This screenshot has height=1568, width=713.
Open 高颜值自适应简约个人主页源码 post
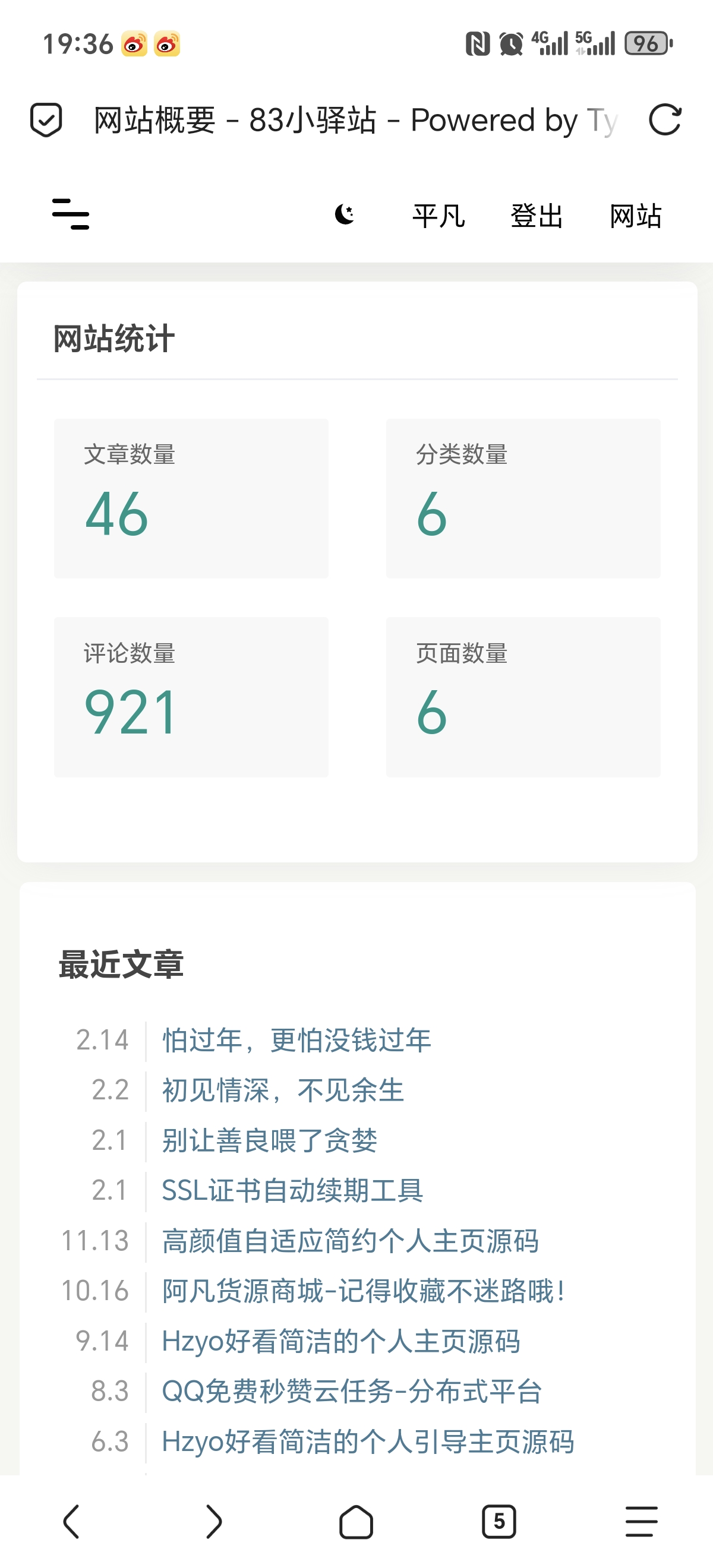tap(350, 1241)
